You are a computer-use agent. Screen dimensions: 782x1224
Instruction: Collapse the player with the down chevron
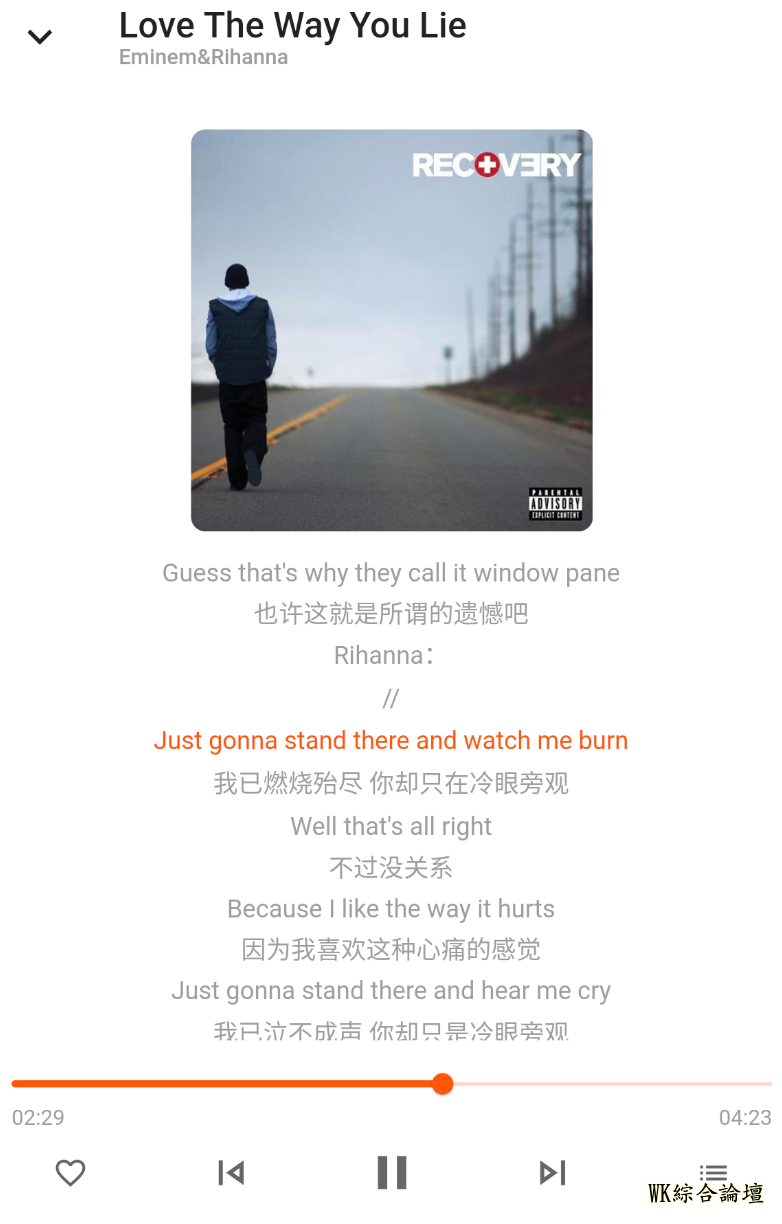pyautogui.click(x=39, y=38)
